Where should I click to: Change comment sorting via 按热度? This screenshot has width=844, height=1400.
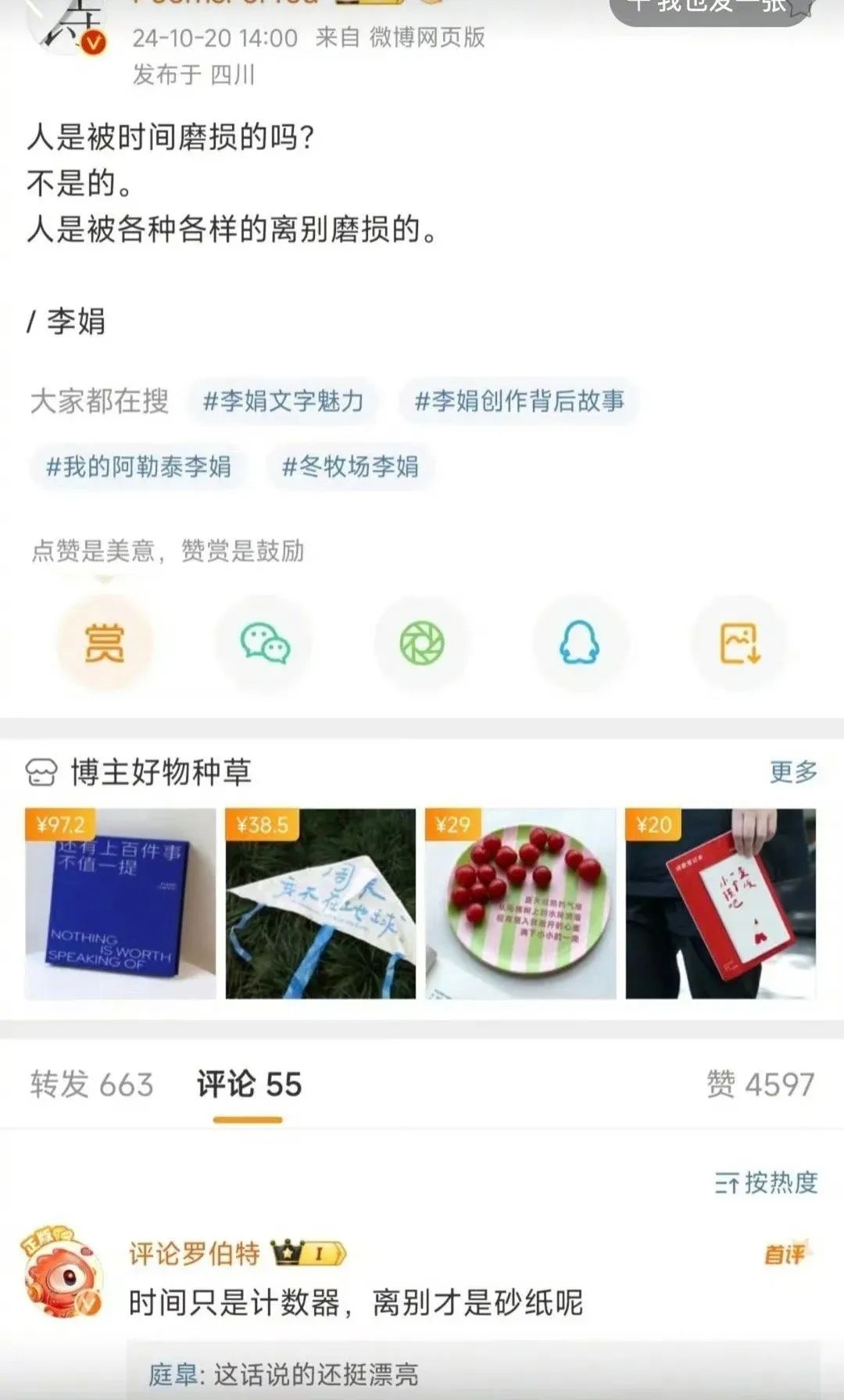tap(766, 1183)
